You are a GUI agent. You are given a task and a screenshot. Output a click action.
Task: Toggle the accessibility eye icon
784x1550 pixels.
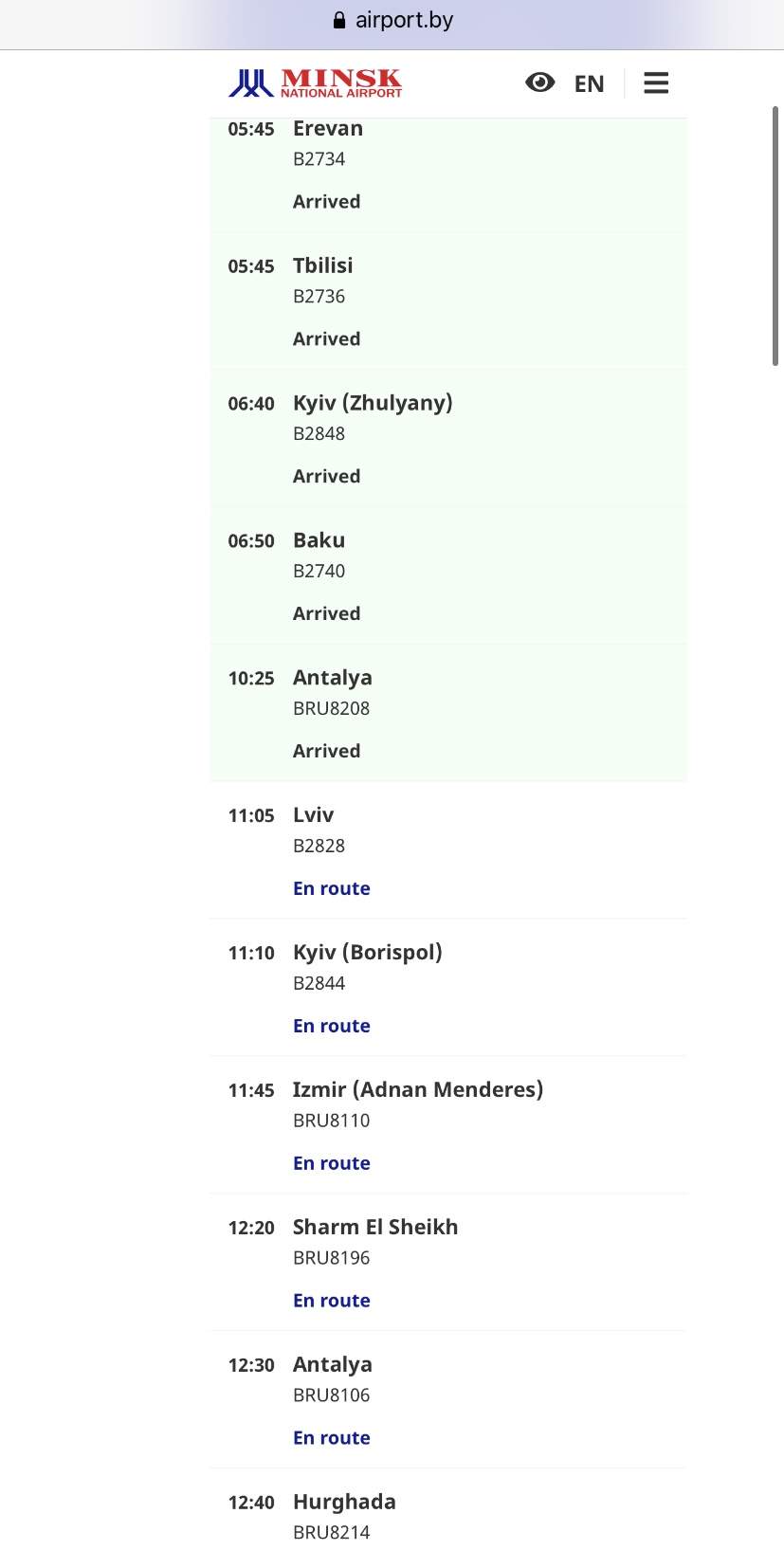tap(539, 82)
